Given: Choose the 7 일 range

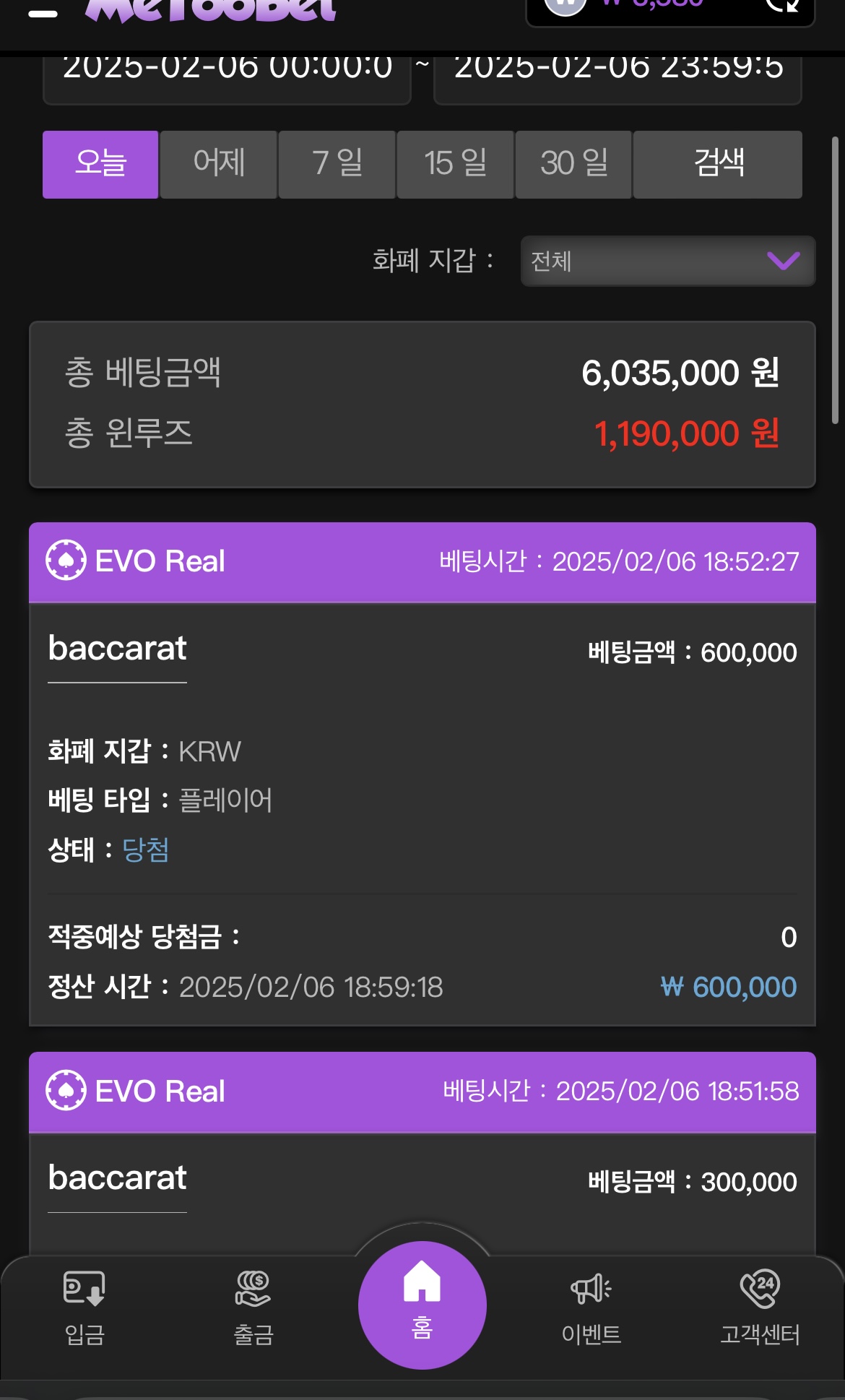Looking at the screenshot, I should pos(337,164).
